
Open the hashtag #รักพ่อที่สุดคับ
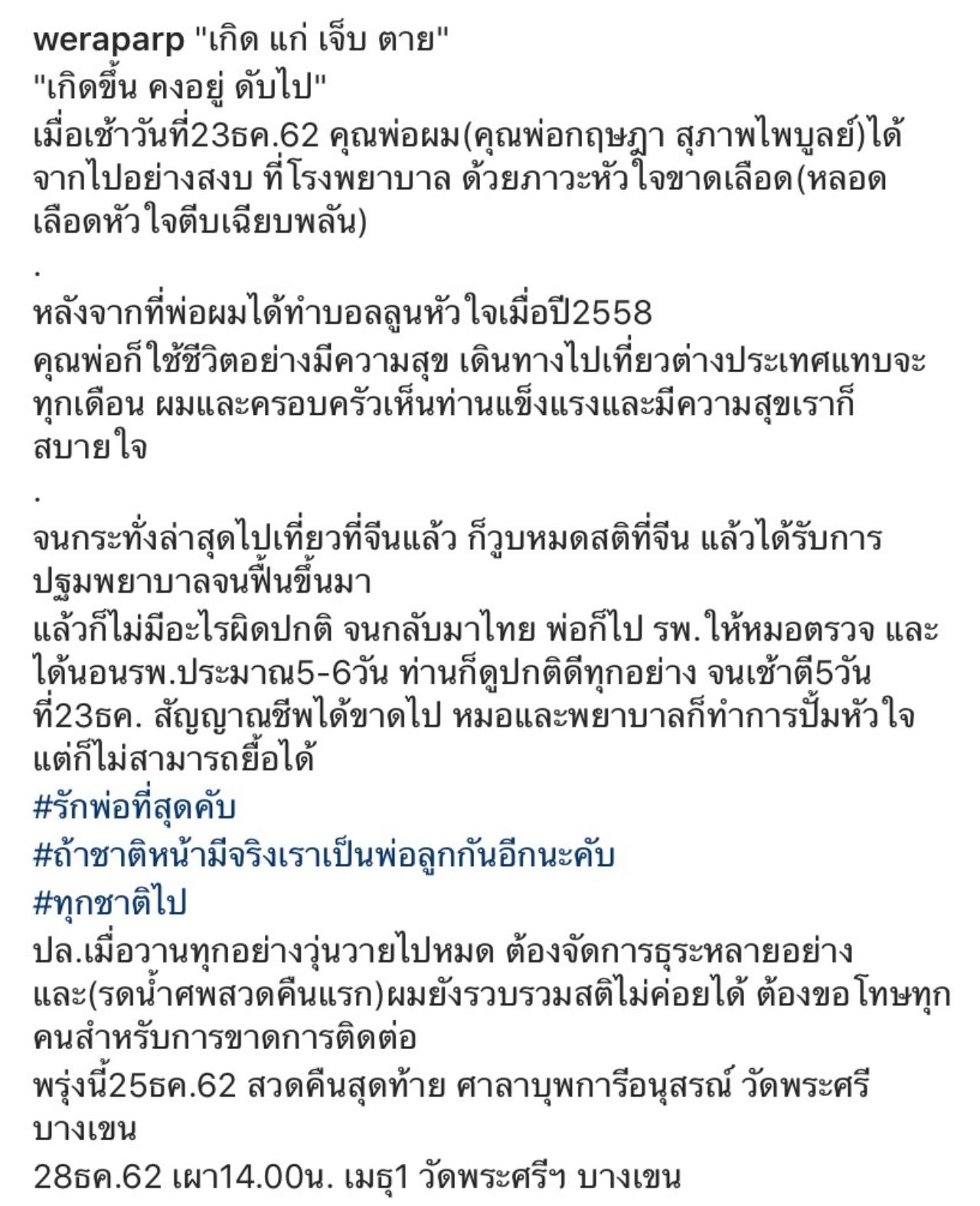(x=135, y=808)
